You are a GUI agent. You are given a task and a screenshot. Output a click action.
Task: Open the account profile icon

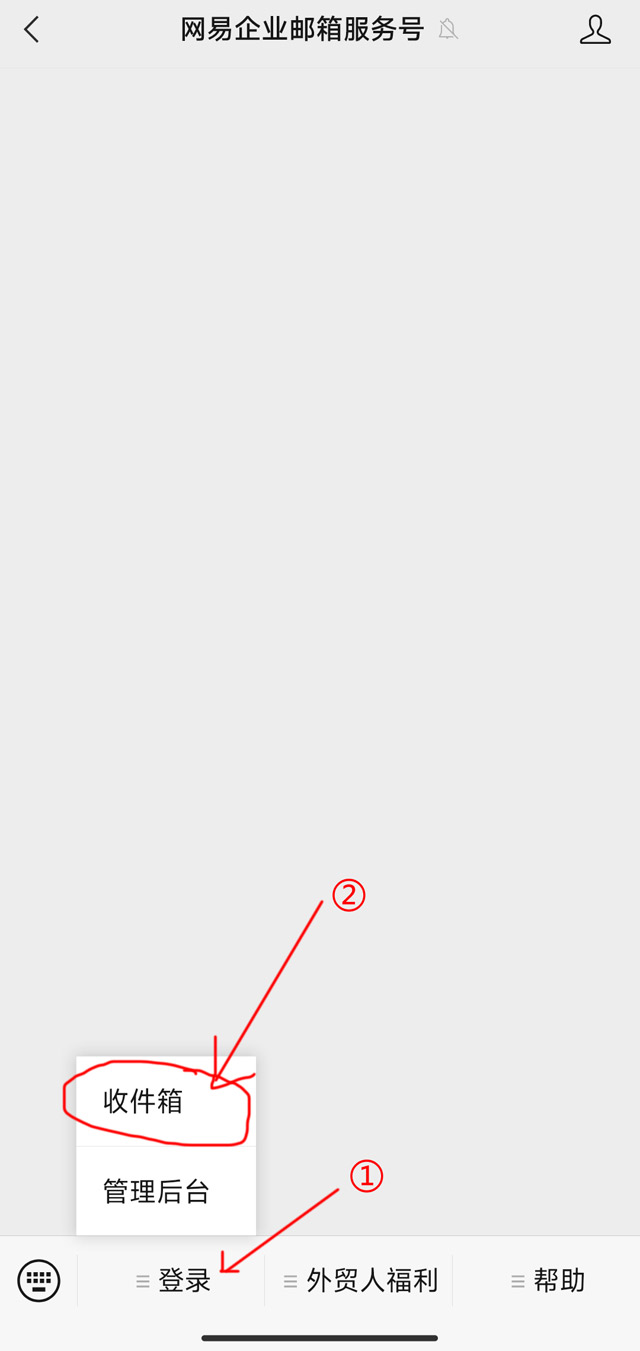click(x=595, y=30)
